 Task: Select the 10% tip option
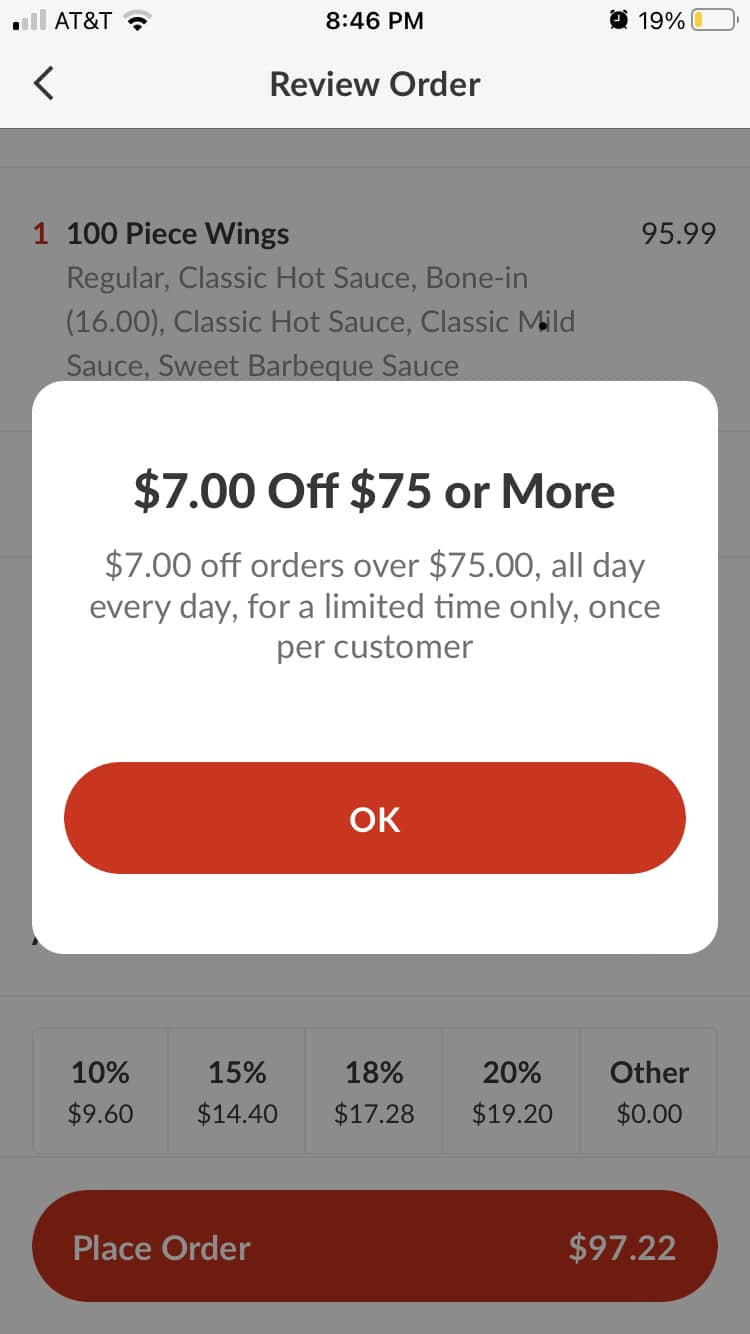[100, 1091]
